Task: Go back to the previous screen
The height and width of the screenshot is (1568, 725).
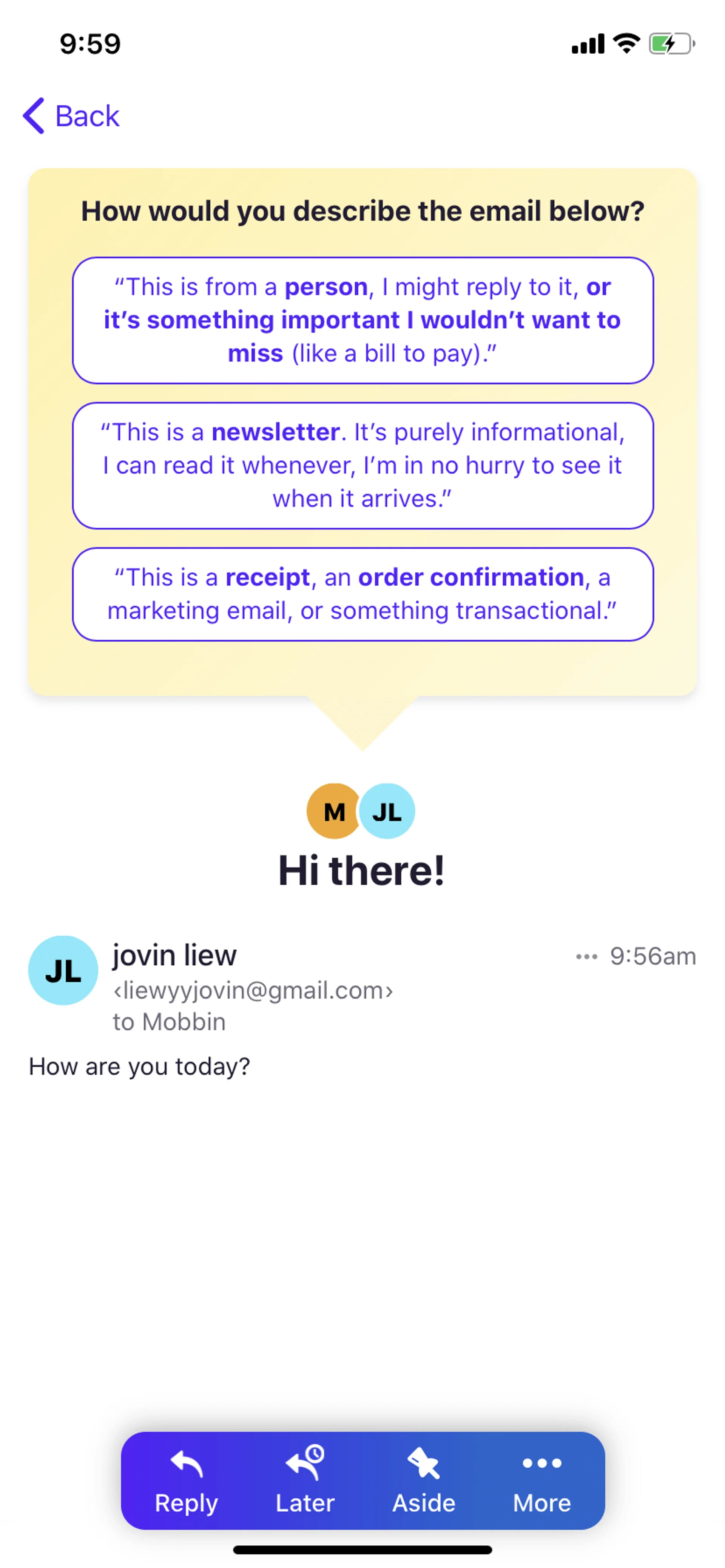Action: (71, 115)
